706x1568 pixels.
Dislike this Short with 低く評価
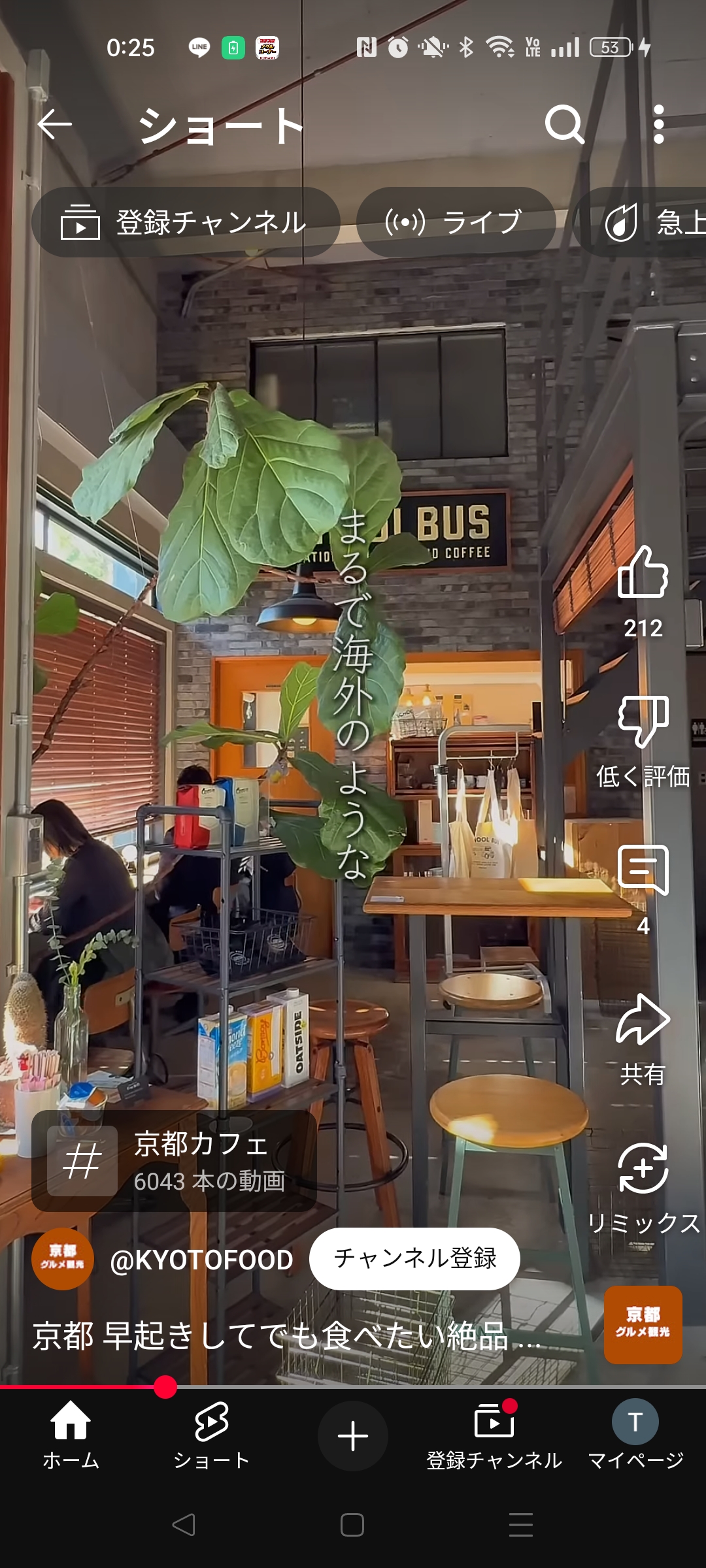point(643,723)
